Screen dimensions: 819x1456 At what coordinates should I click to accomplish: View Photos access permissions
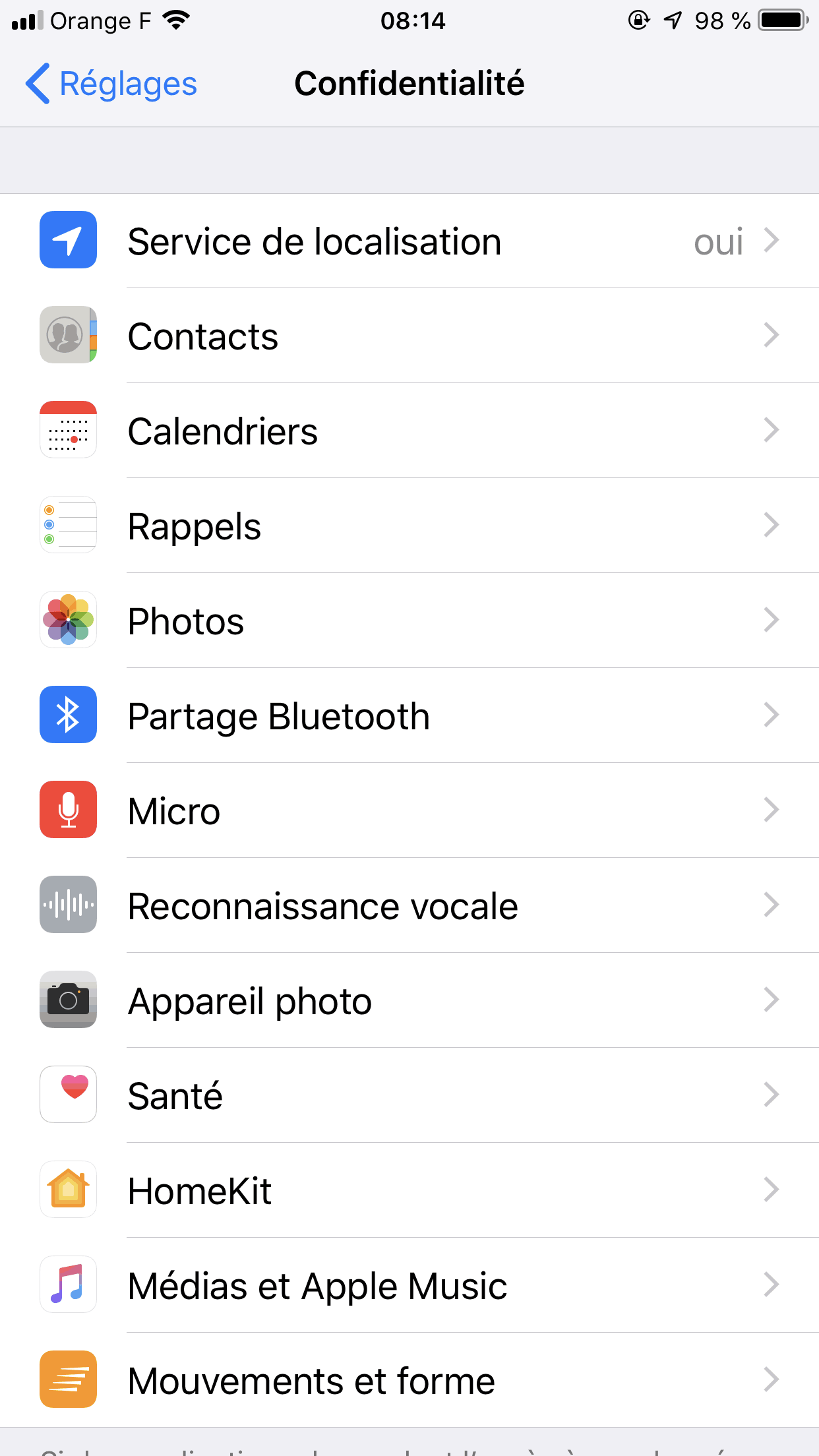(x=409, y=621)
